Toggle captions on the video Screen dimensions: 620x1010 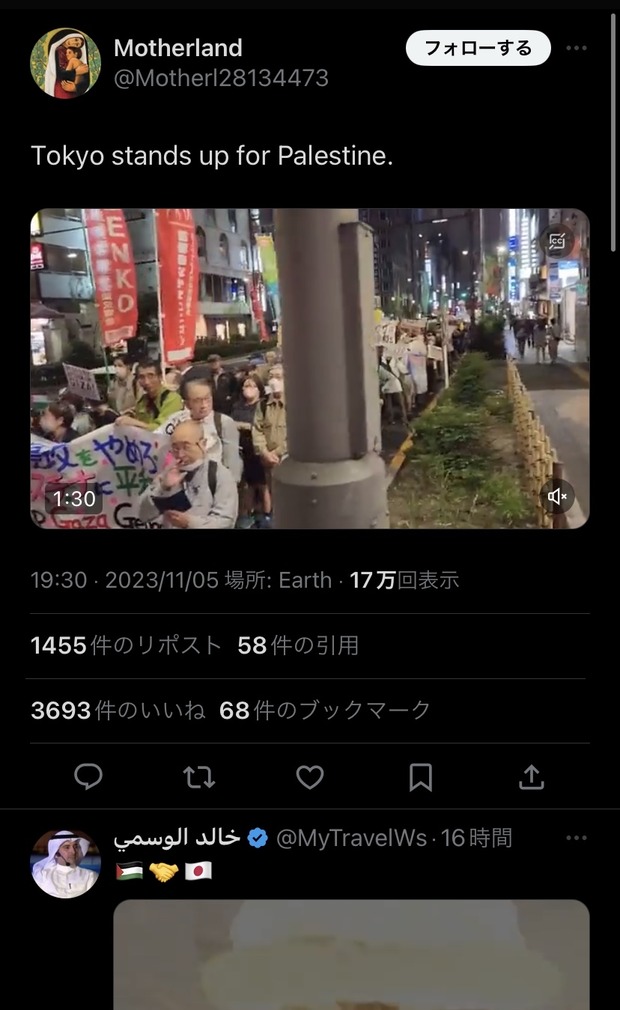pyautogui.click(x=558, y=241)
